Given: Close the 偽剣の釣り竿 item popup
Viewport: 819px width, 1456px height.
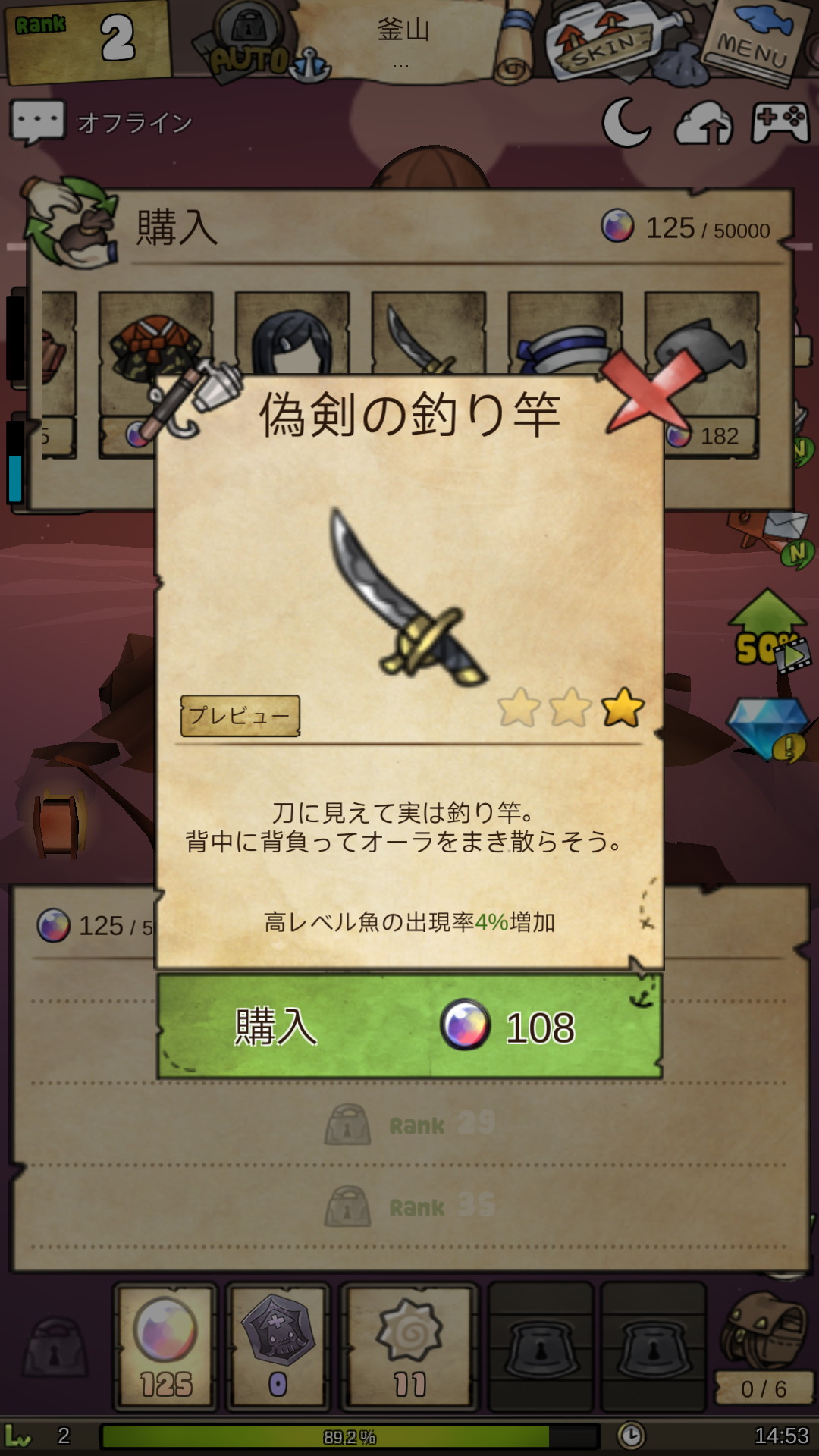Looking at the screenshot, I should pos(651,392).
